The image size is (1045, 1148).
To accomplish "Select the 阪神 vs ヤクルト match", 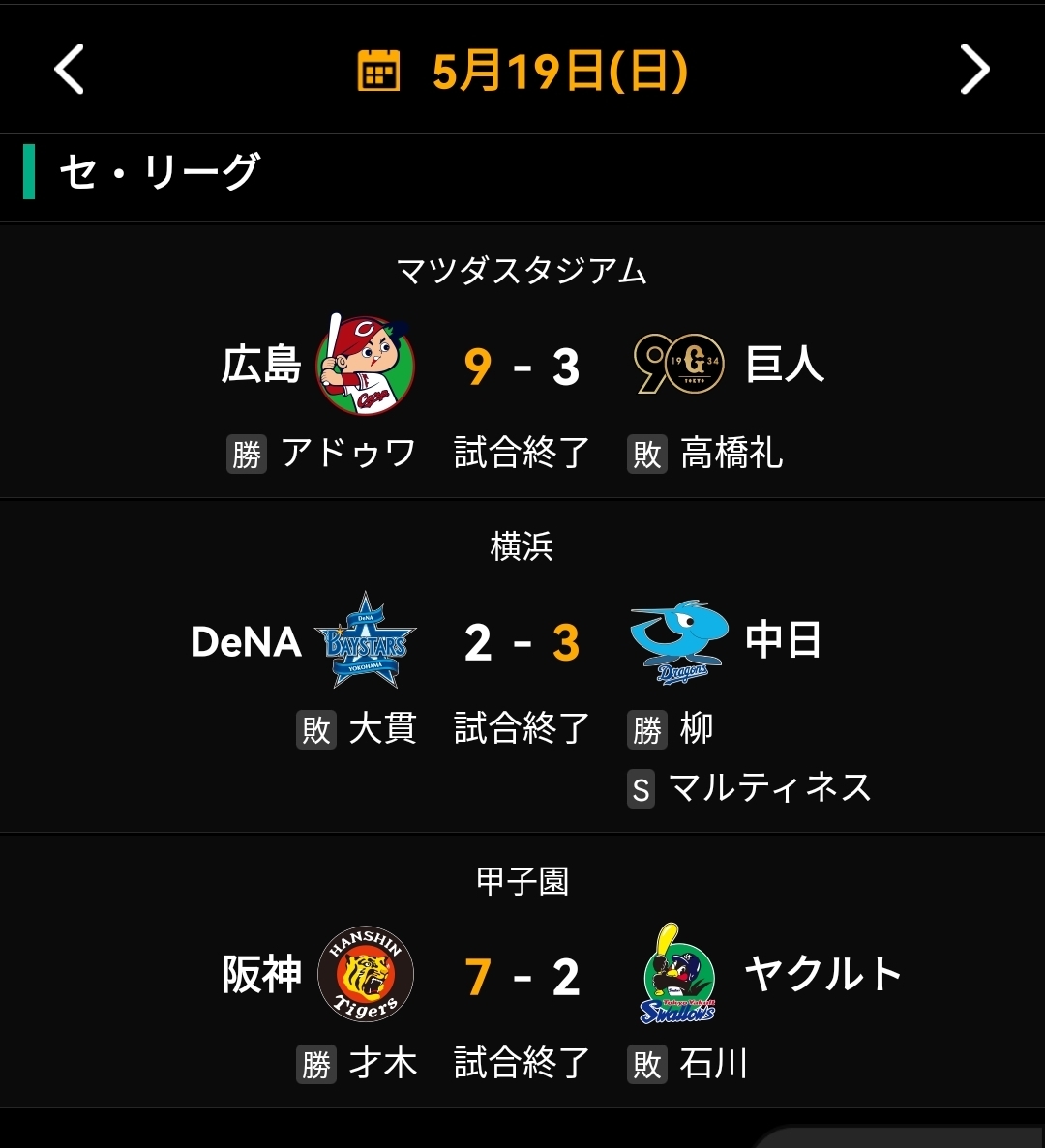I will (x=522, y=977).
